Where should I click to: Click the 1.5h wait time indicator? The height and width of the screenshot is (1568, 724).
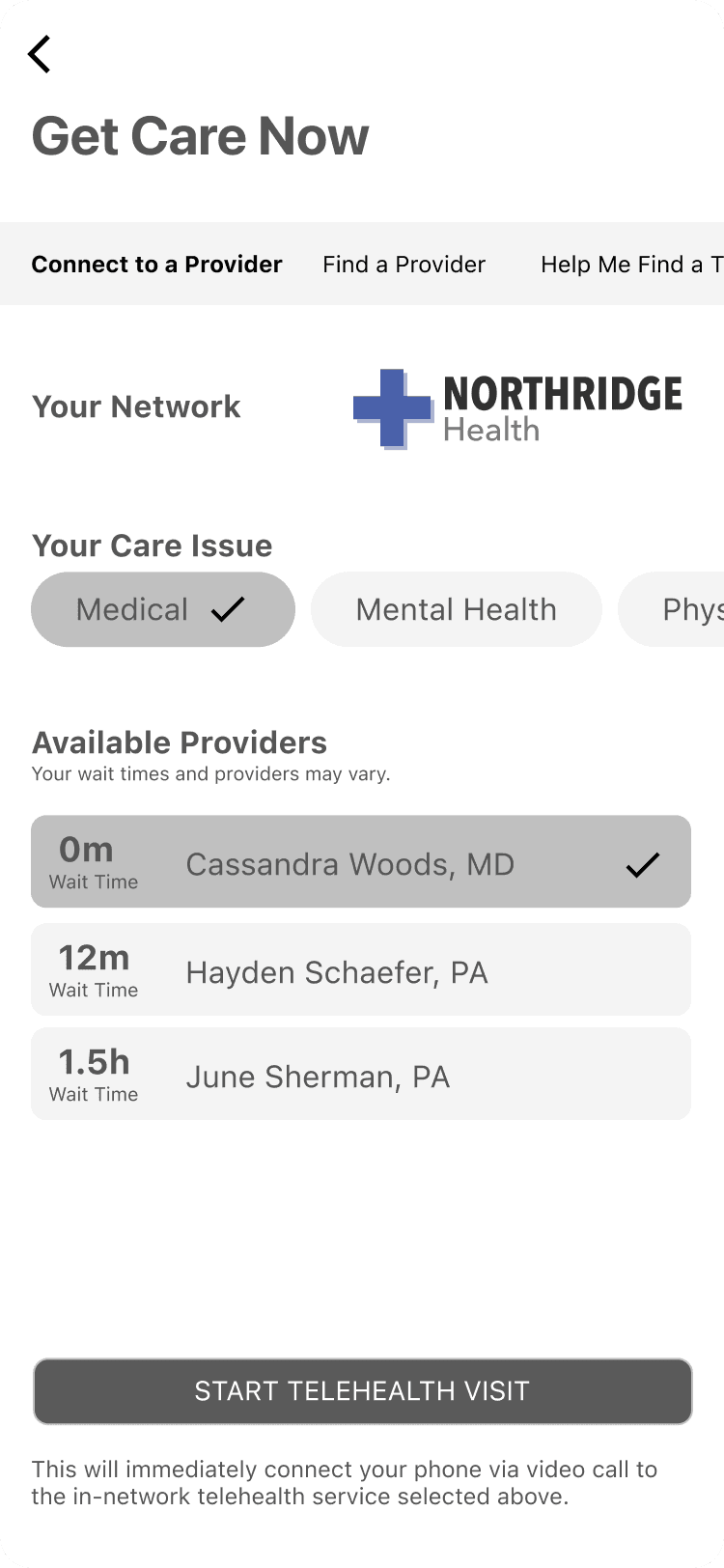tap(94, 1072)
